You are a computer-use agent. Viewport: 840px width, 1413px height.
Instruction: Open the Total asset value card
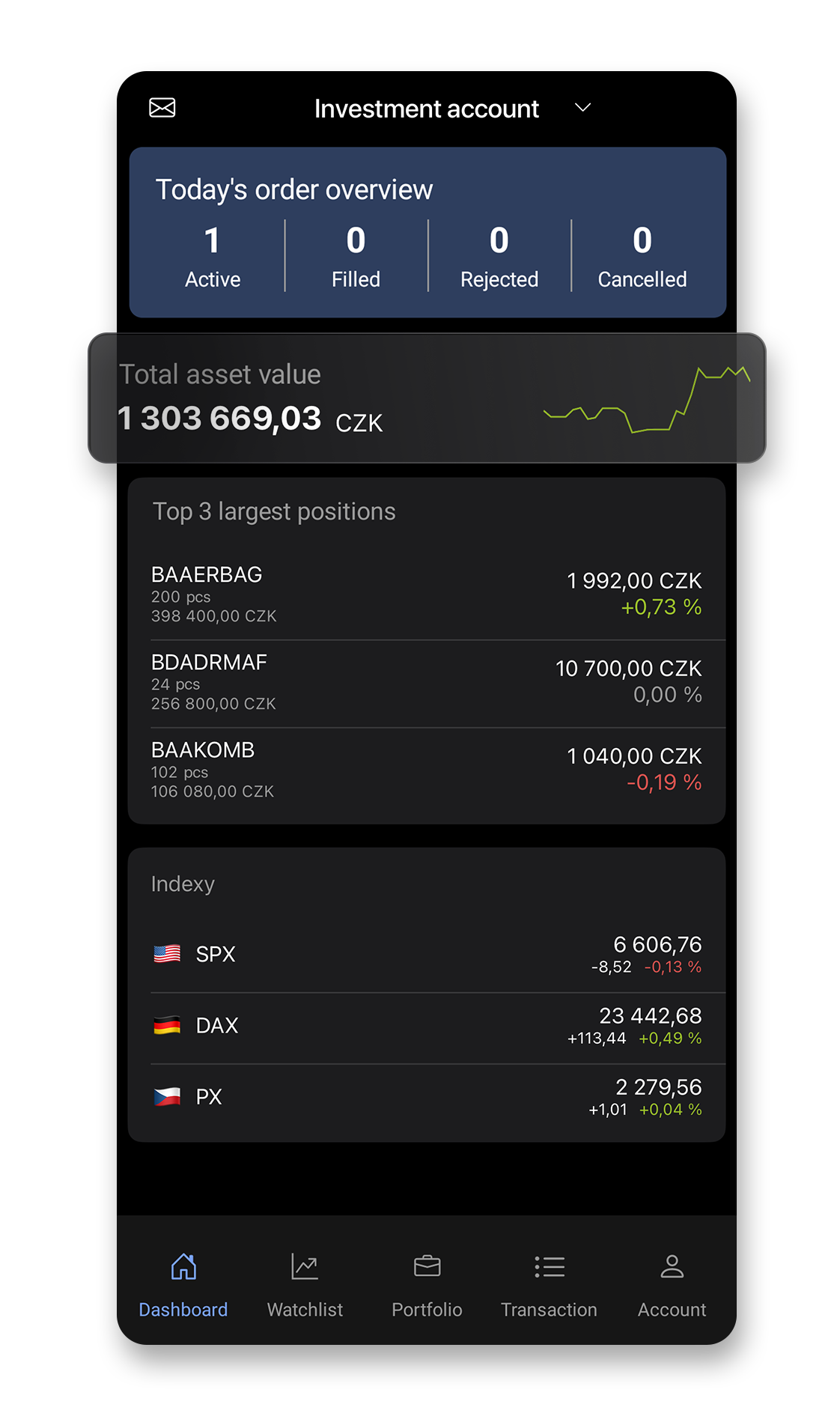(x=427, y=398)
